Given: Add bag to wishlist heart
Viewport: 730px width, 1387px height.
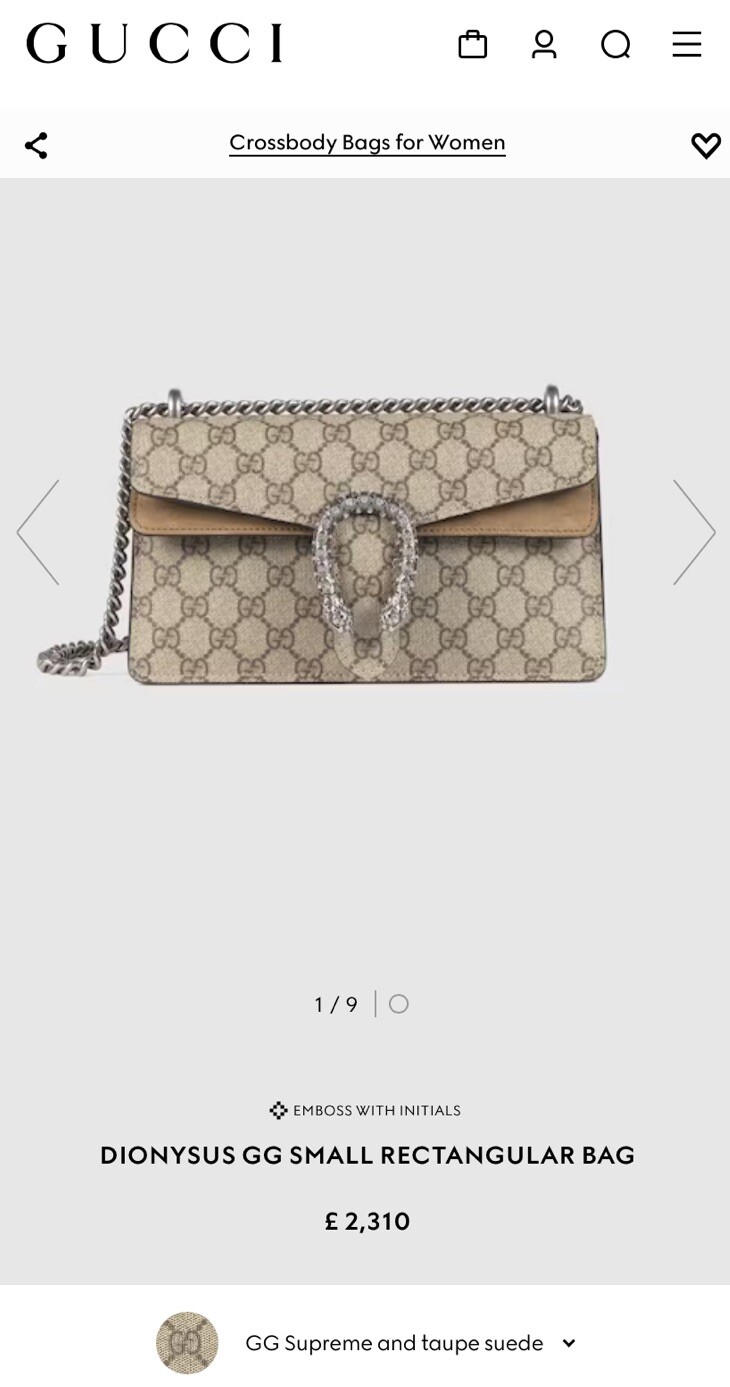Looking at the screenshot, I should pyautogui.click(x=705, y=146).
